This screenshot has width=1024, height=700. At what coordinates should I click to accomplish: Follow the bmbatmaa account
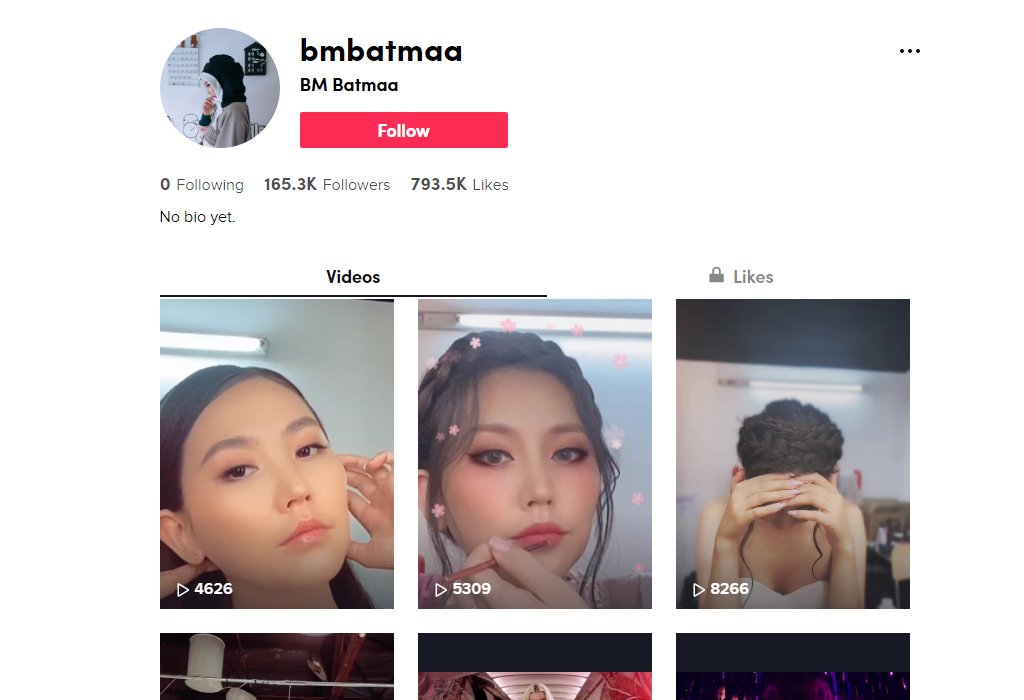coord(403,130)
